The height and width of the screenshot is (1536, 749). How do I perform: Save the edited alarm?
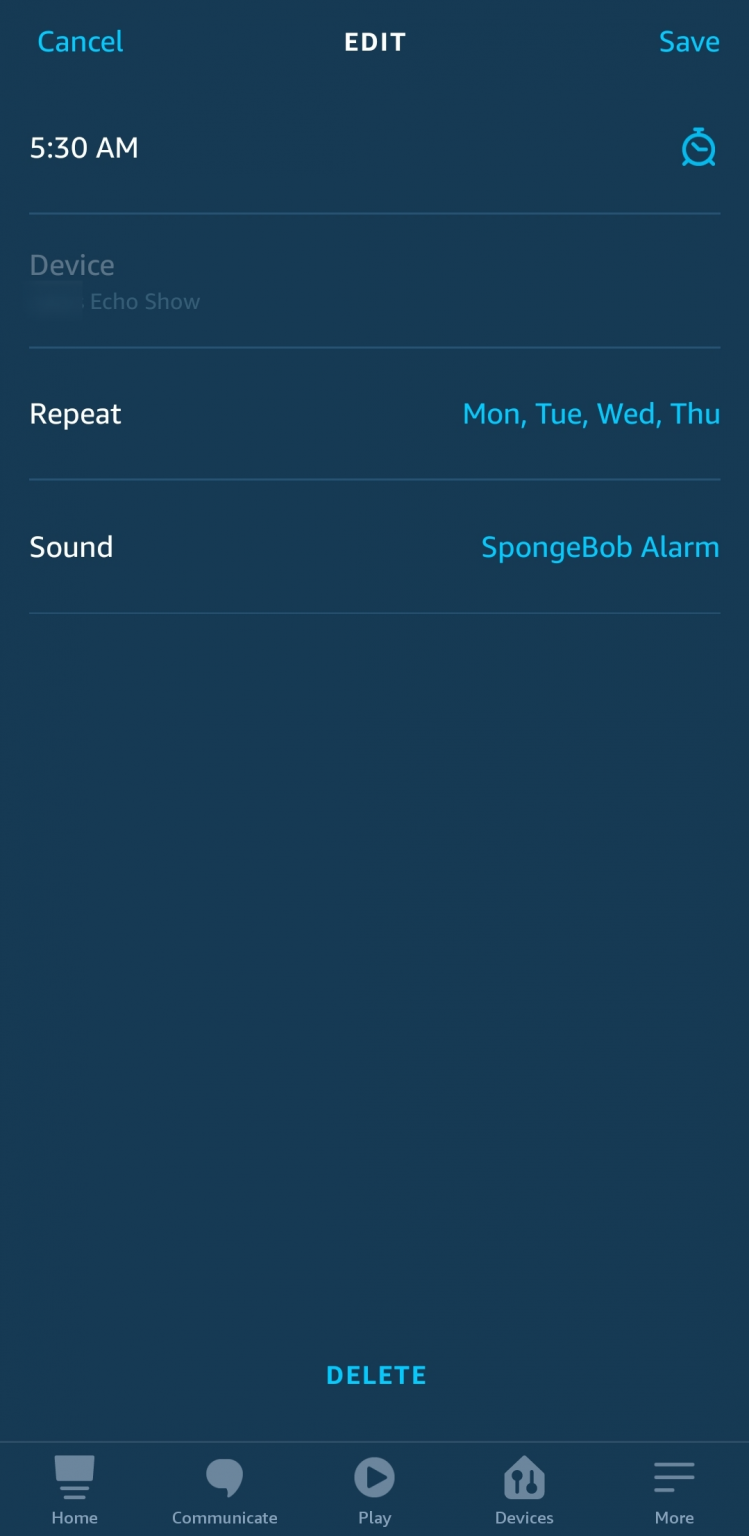click(x=689, y=41)
